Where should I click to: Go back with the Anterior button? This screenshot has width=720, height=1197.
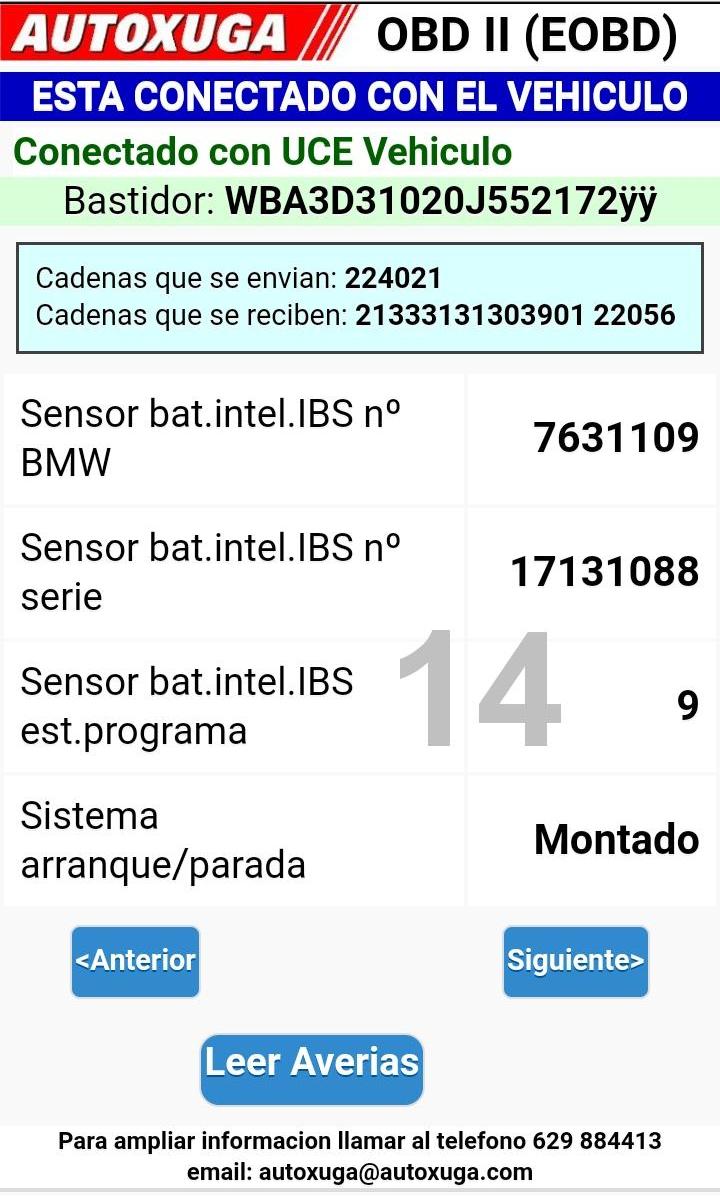tap(135, 961)
